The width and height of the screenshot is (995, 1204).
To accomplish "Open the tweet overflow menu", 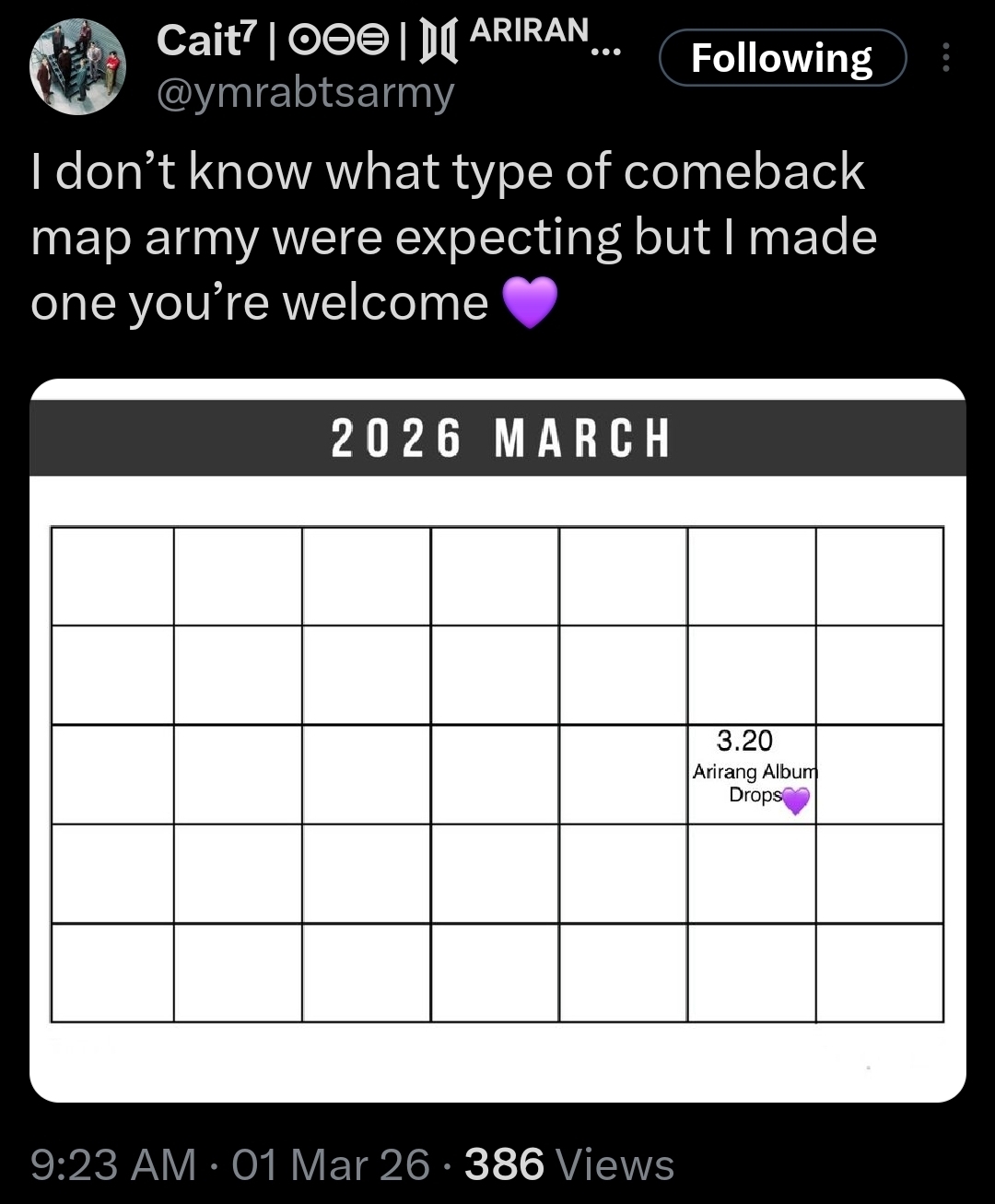I will [945, 58].
